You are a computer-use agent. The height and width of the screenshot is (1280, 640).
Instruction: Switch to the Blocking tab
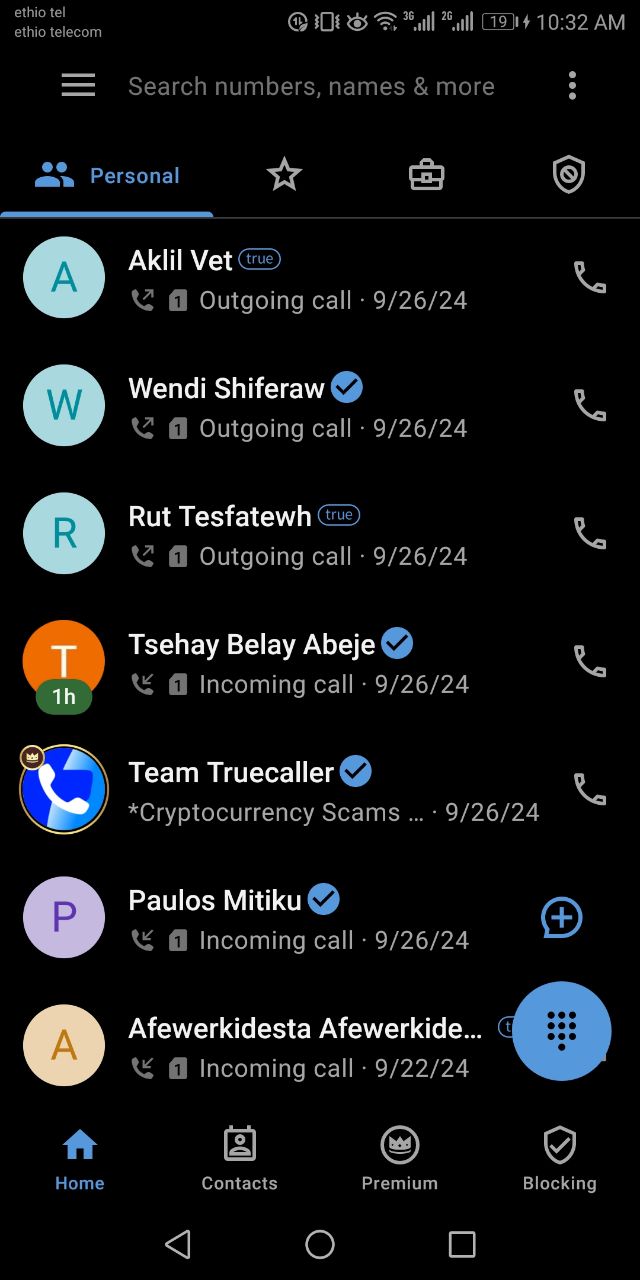tap(559, 1158)
